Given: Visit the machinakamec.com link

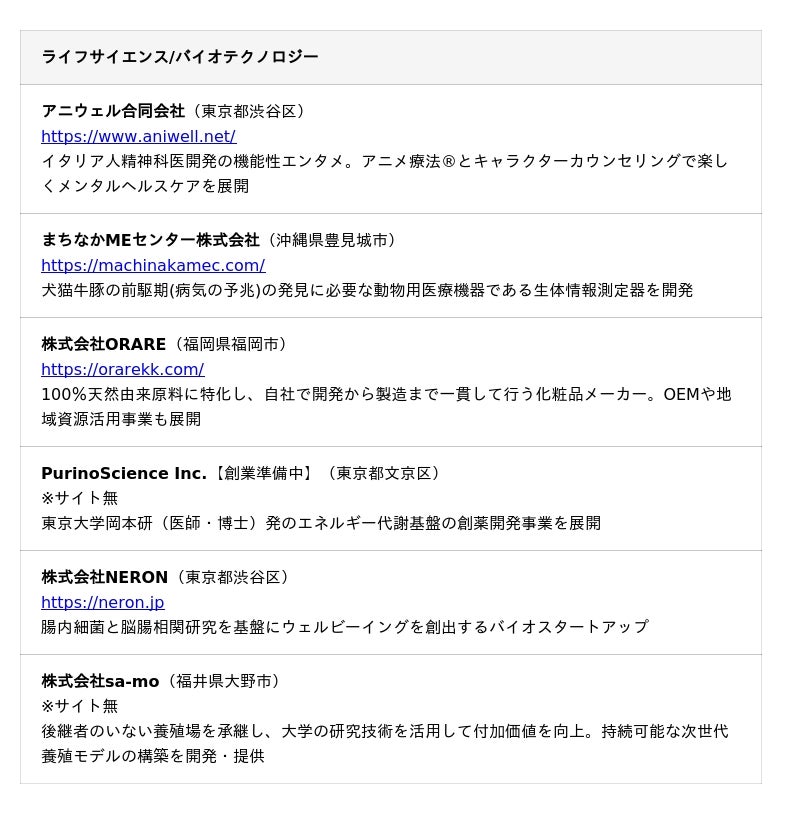Looking at the screenshot, I should tap(153, 265).
